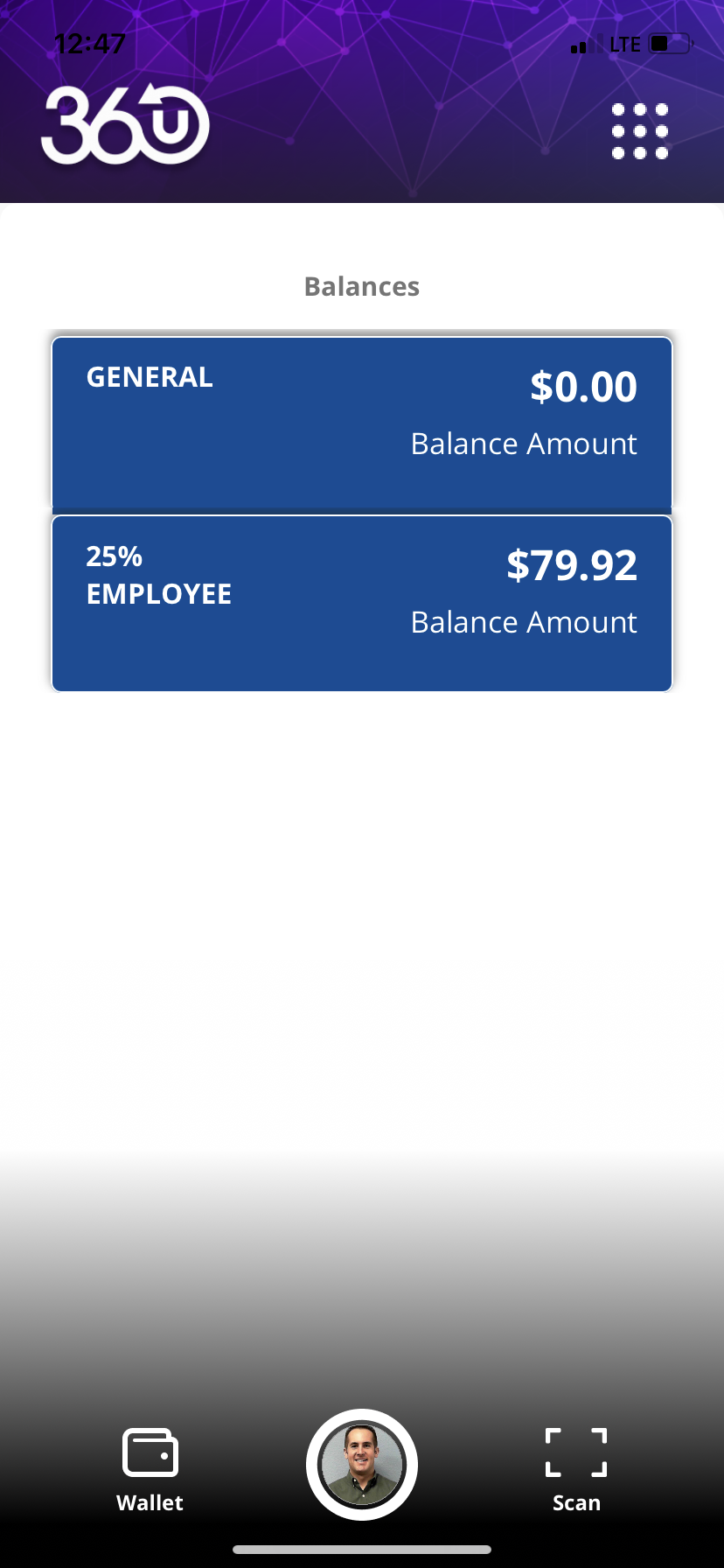The width and height of the screenshot is (724, 1568).
Task: Open the 25% EMPLOYEE balance card
Action: pyautogui.click(x=362, y=604)
